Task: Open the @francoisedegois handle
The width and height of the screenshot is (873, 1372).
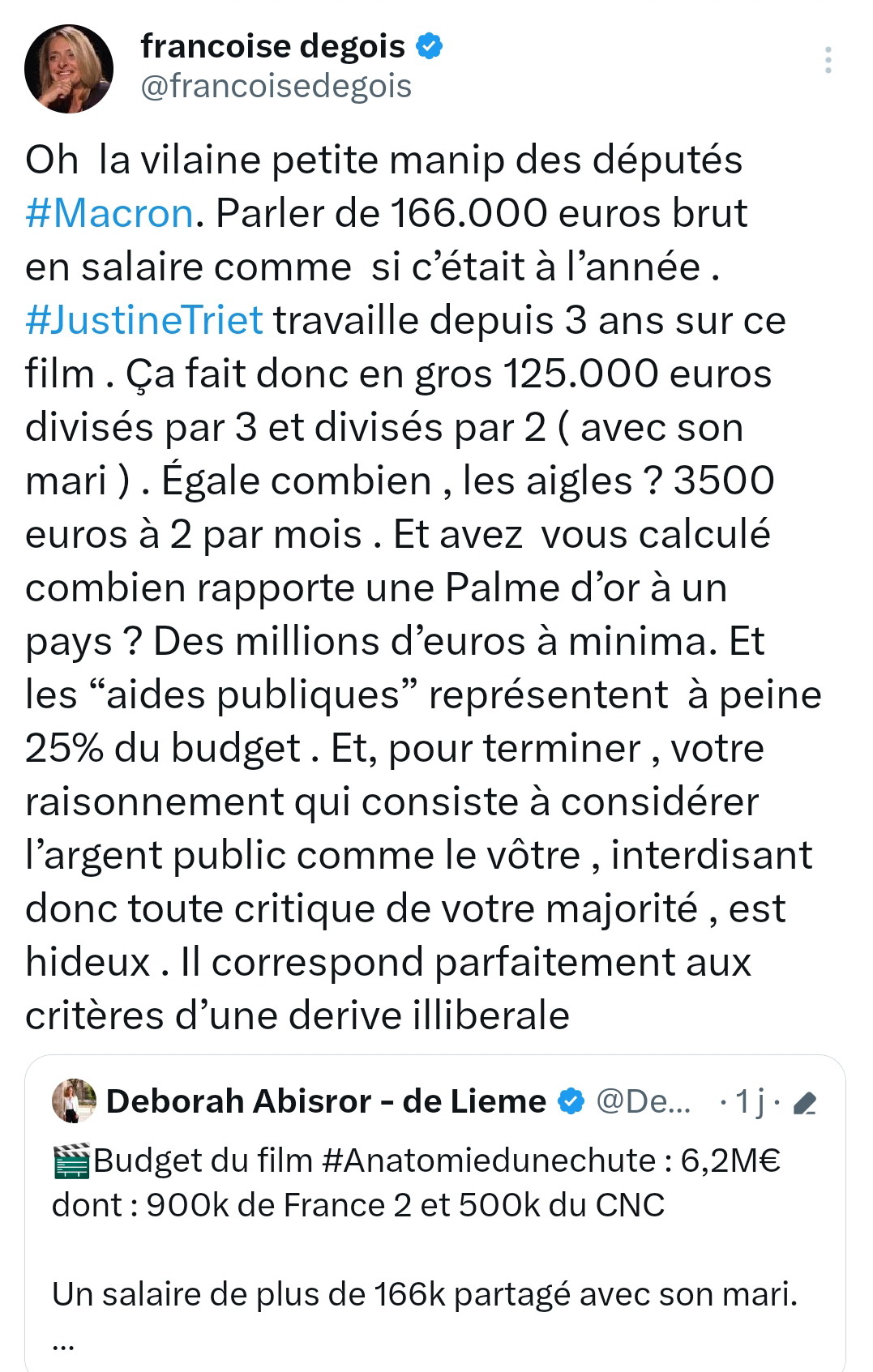Action: [x=276, y=86]
